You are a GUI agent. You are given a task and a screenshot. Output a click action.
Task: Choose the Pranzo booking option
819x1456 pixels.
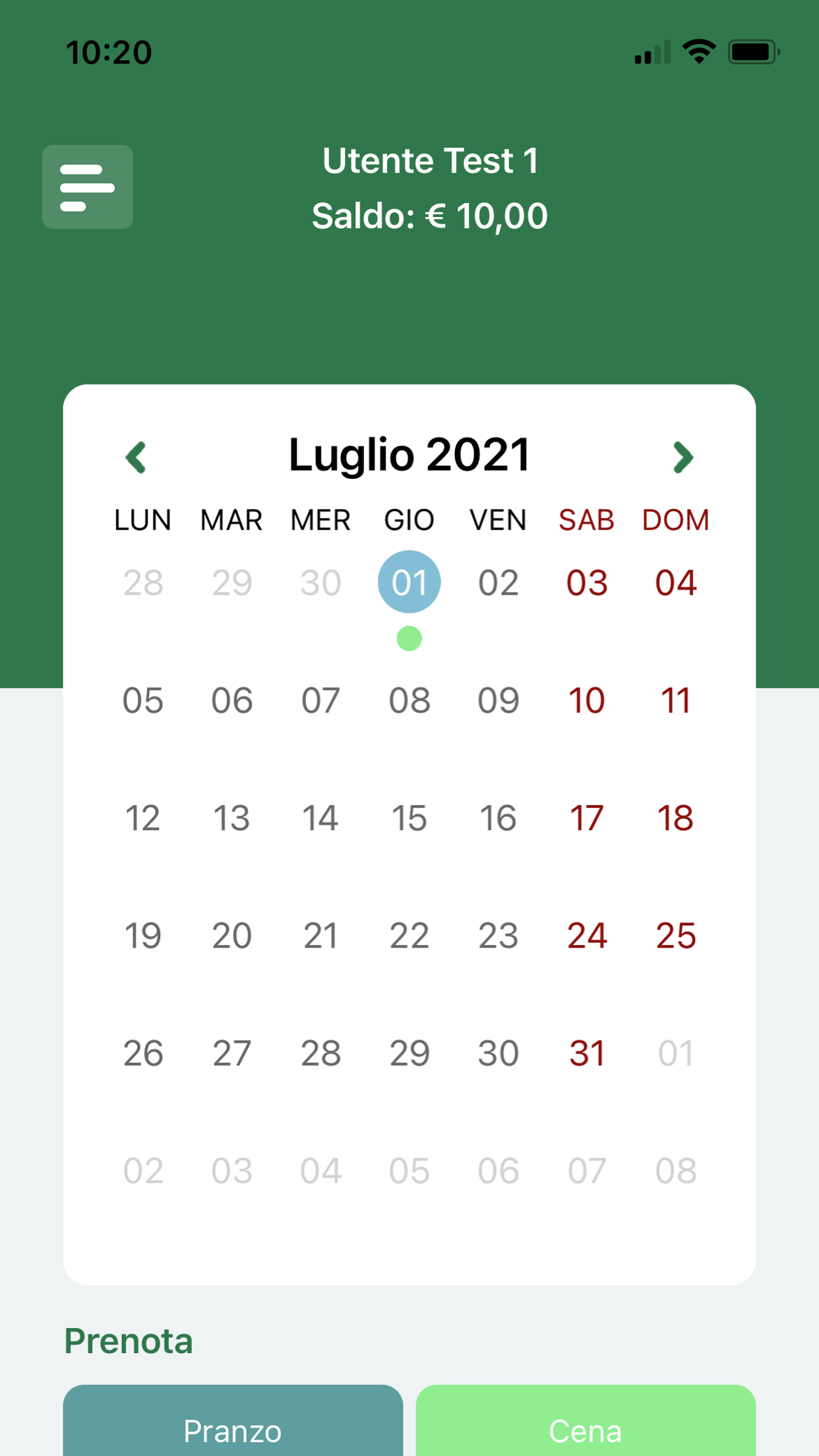click(233, 1430)
